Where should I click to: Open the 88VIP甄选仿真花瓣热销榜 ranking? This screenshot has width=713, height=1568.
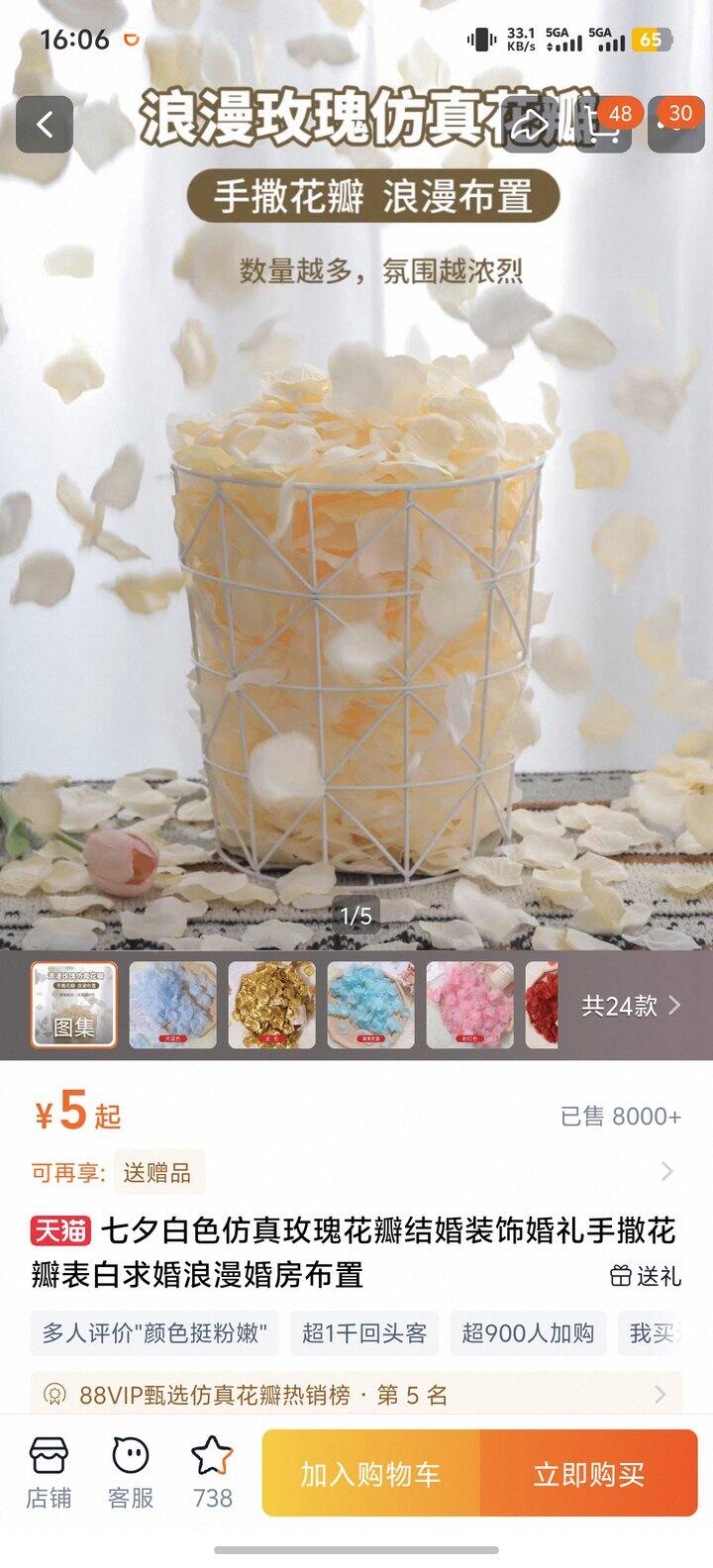coord(356,1395)
